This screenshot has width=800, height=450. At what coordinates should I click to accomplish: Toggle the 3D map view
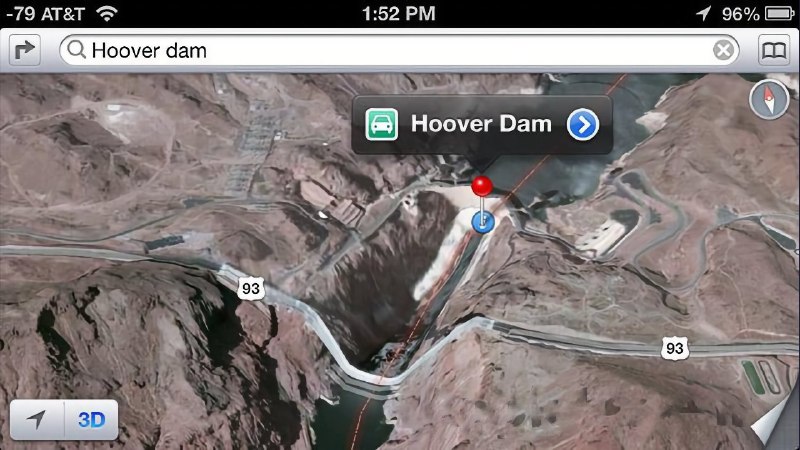point(92,420)
